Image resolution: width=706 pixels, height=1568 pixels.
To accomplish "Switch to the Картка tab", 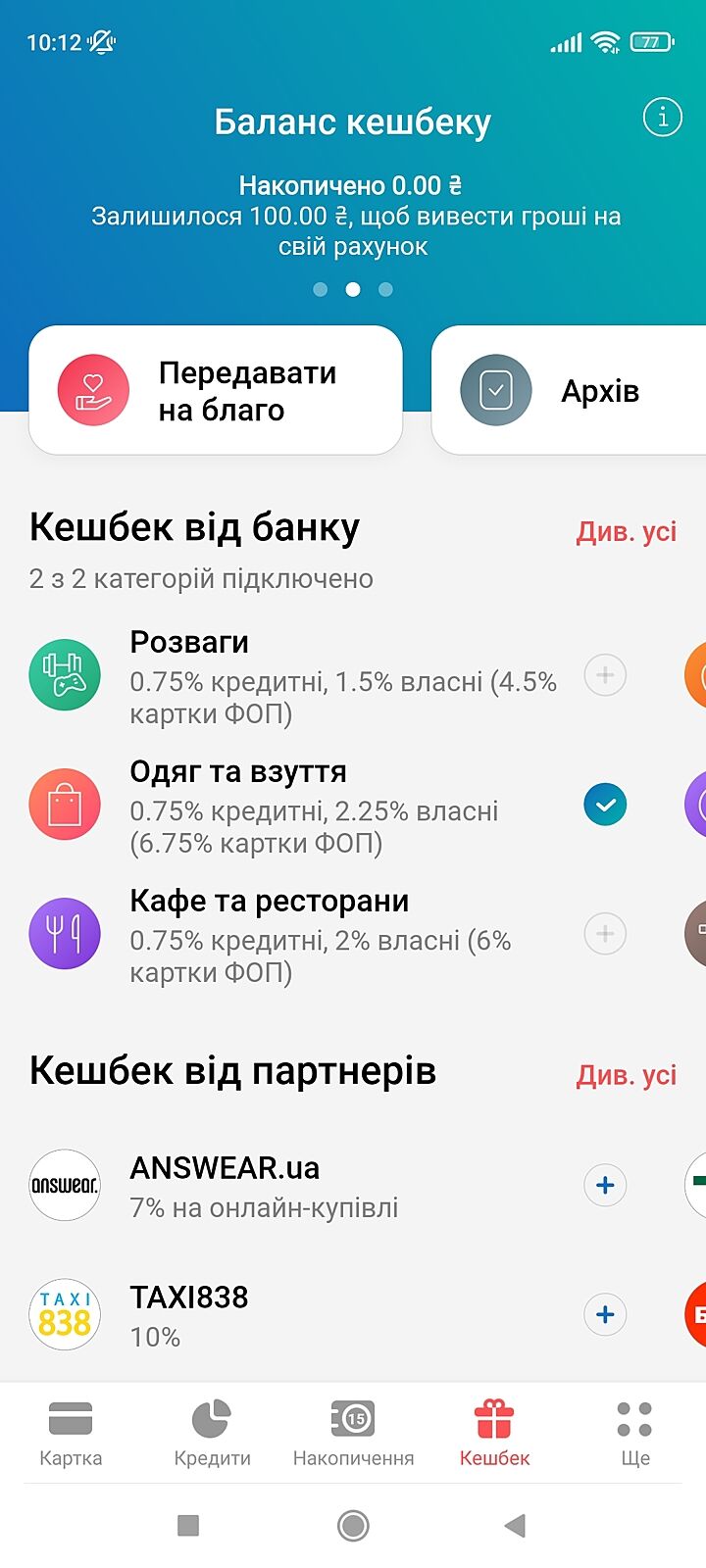I will pos(71,1431).
